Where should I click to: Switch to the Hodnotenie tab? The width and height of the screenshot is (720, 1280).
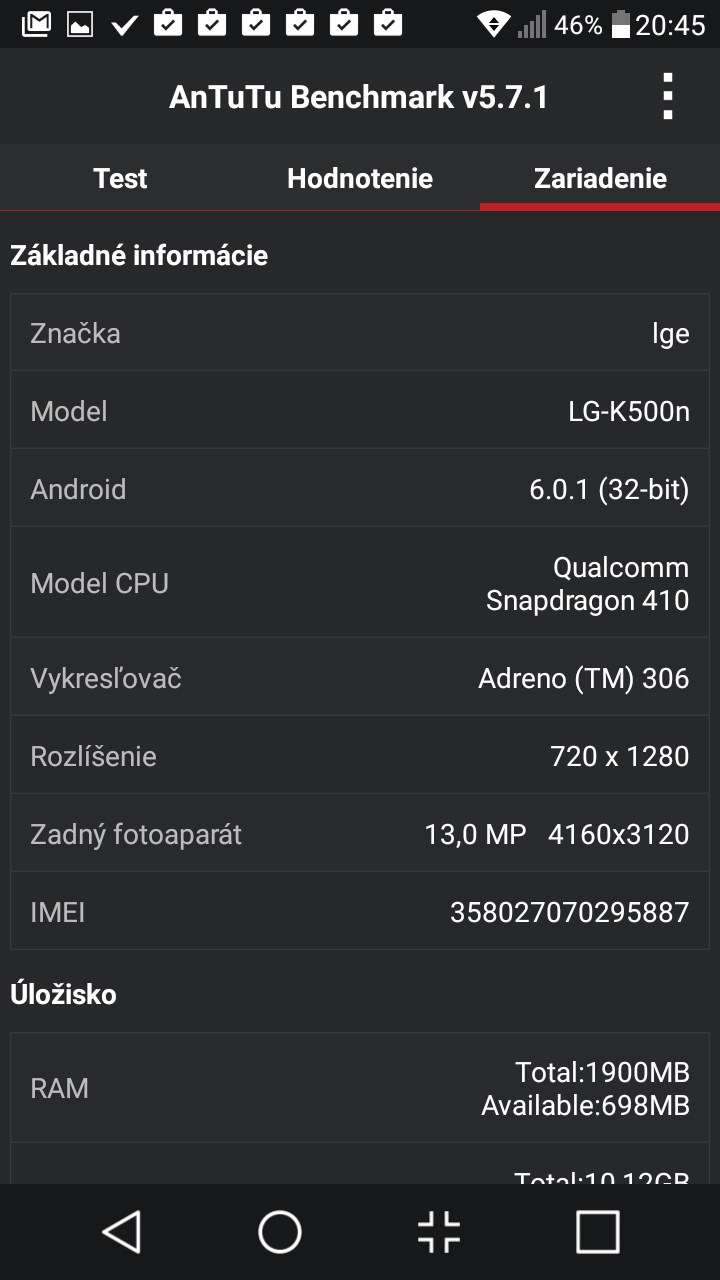coord(360,178)
